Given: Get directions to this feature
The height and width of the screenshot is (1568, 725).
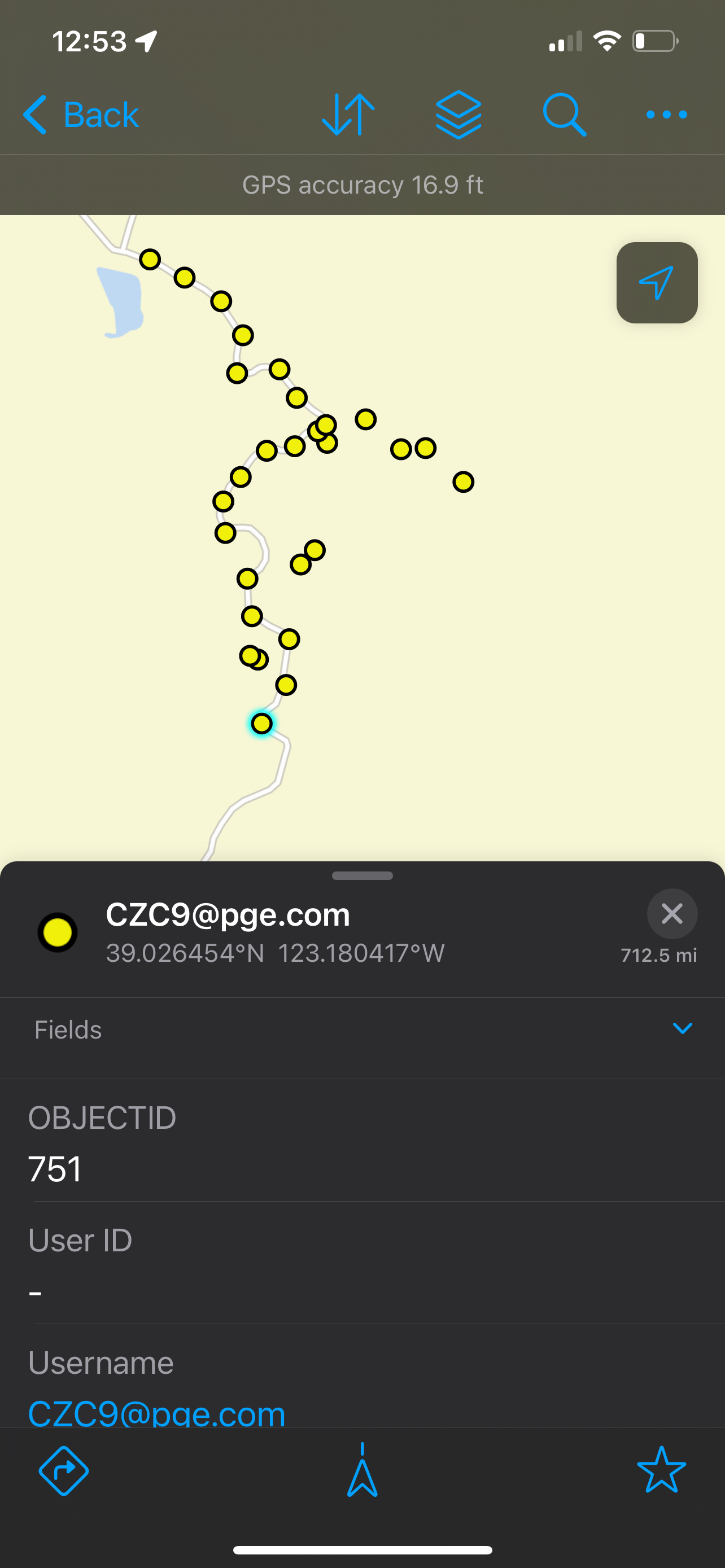Looking at the screenshot, I should coord(63,1471).
